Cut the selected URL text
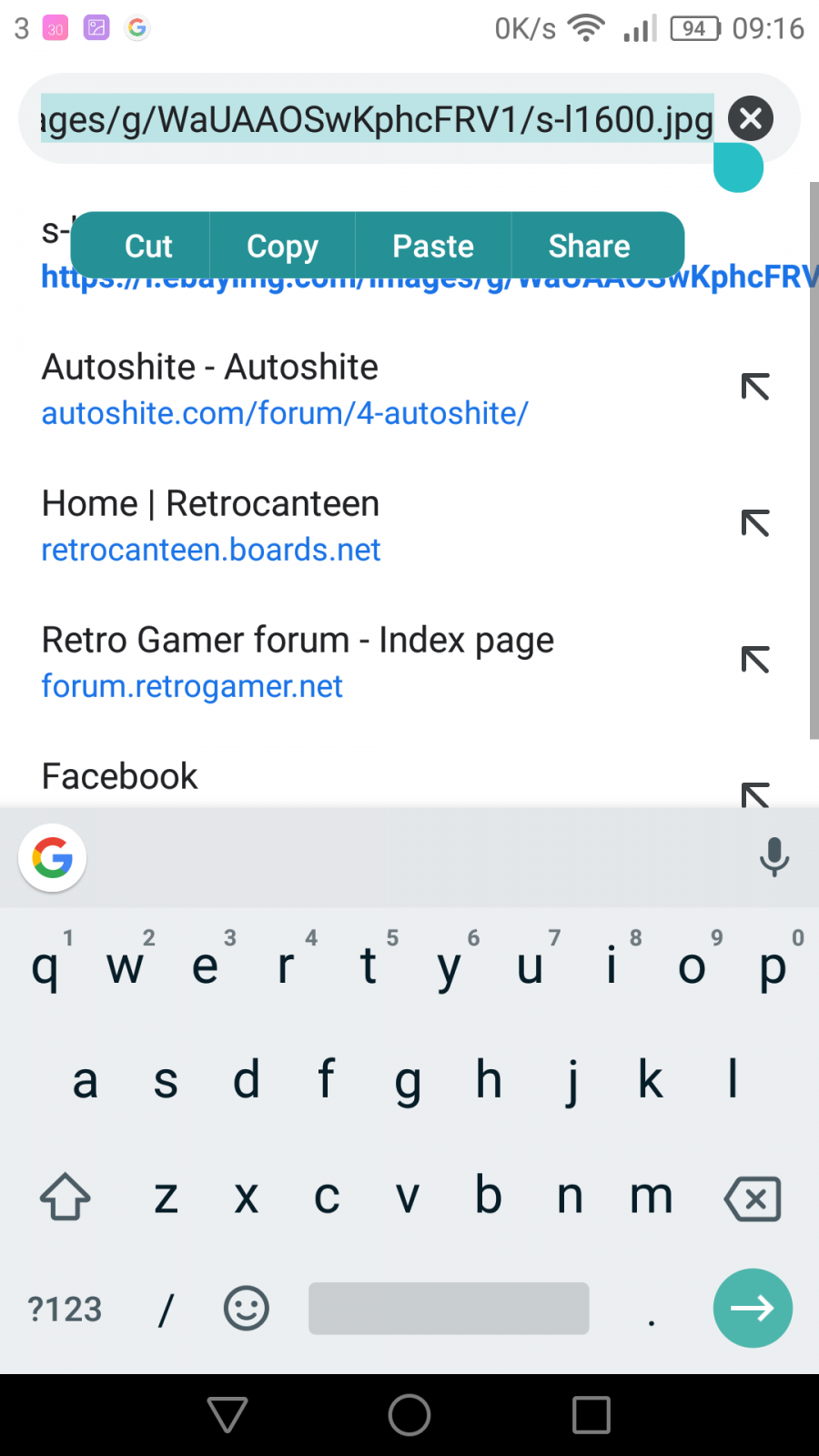Screen dimensions: 819x1456 point(148,246)
